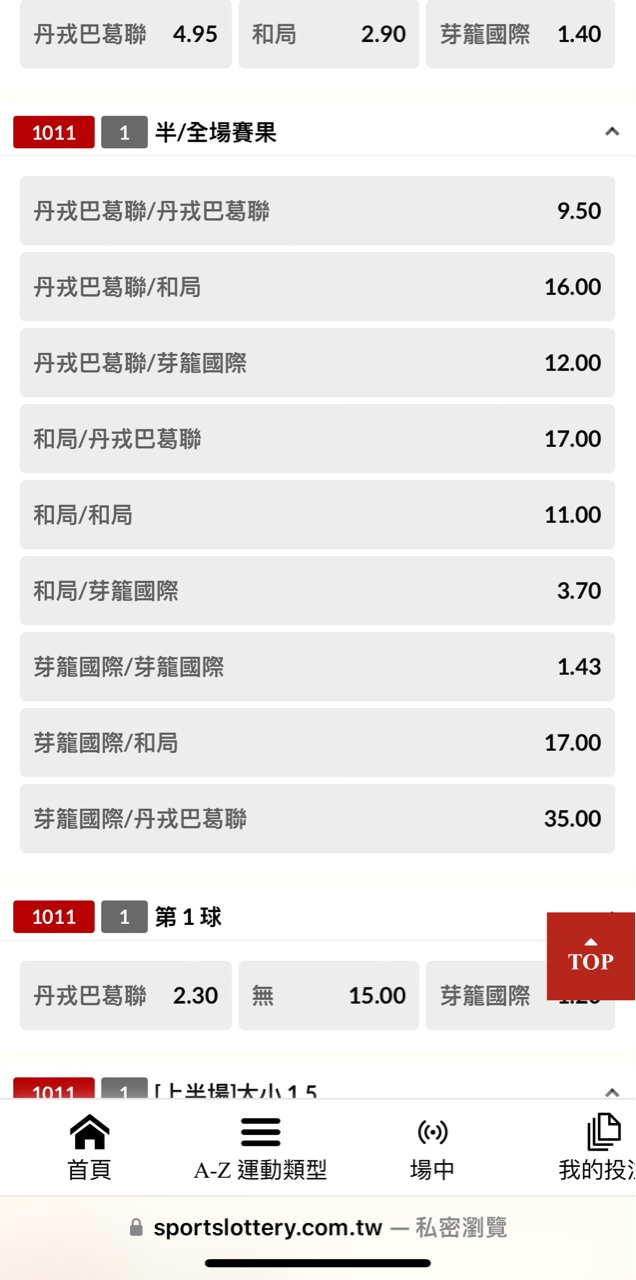Pick 丹戎巴葛聯/丹戎巴葛聯 at 9.50
Screen dimensions: 636x1280
point(317,211)
